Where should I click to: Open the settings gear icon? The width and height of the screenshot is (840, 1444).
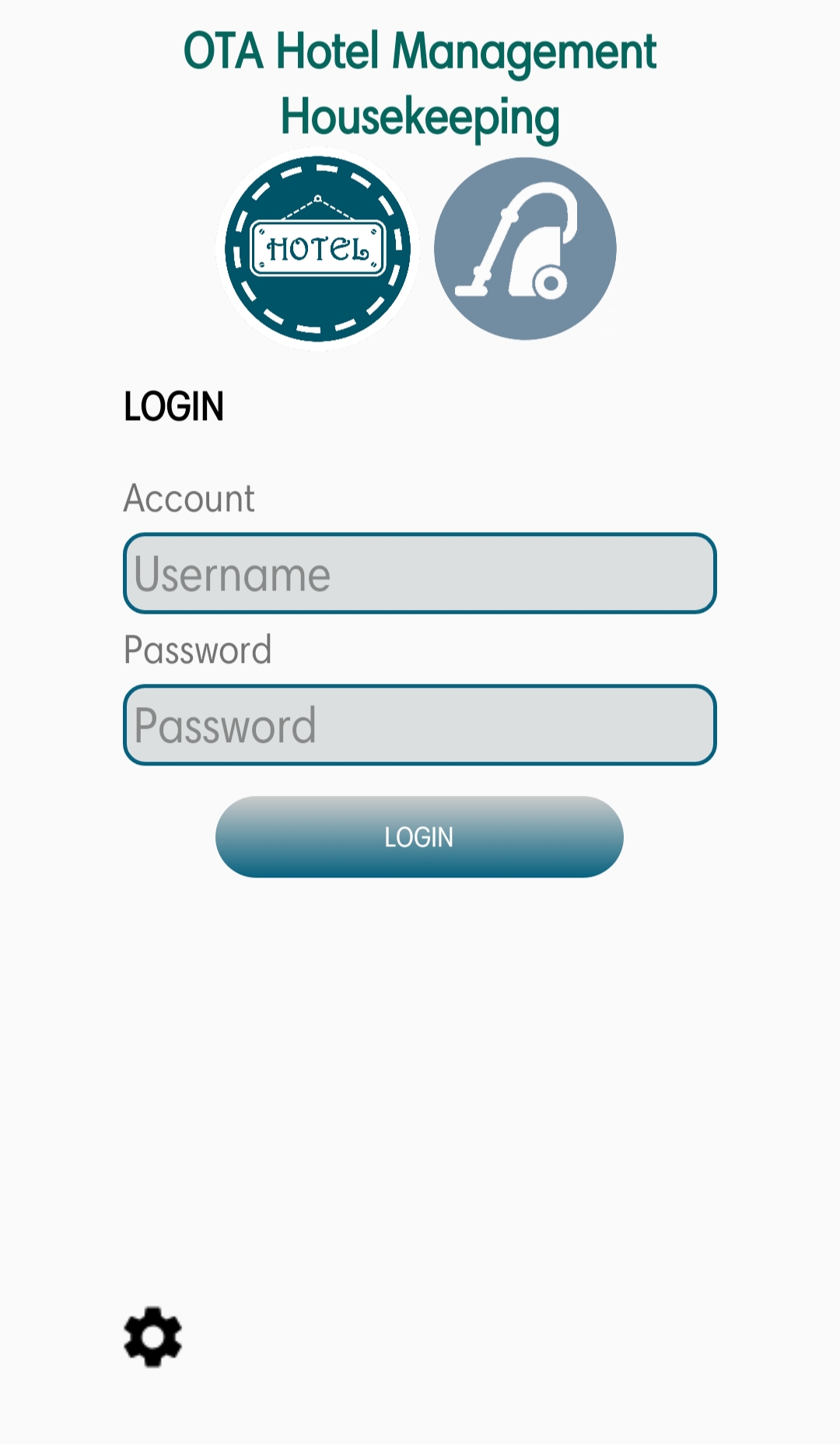[153, 1337]
